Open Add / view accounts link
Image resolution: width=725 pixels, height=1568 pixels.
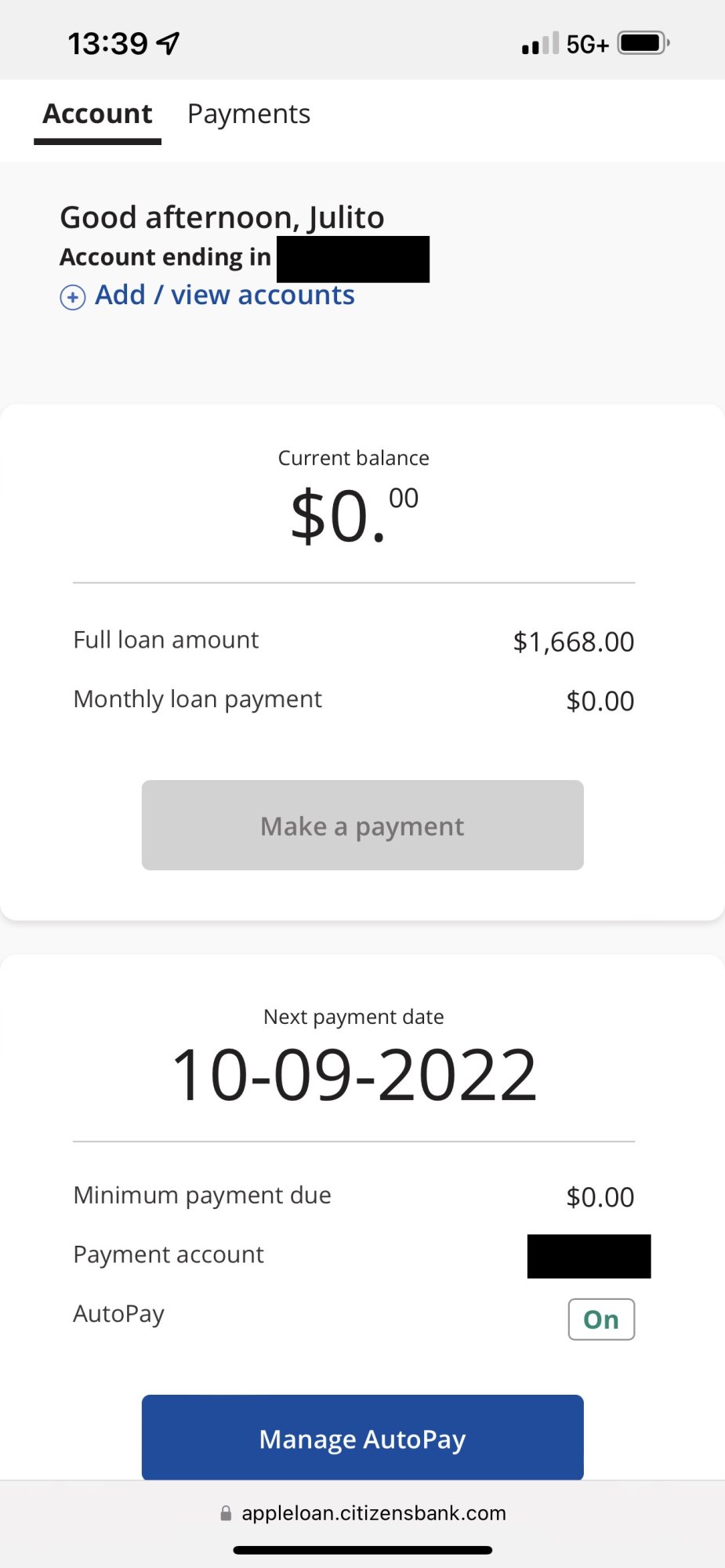point(224,296)
